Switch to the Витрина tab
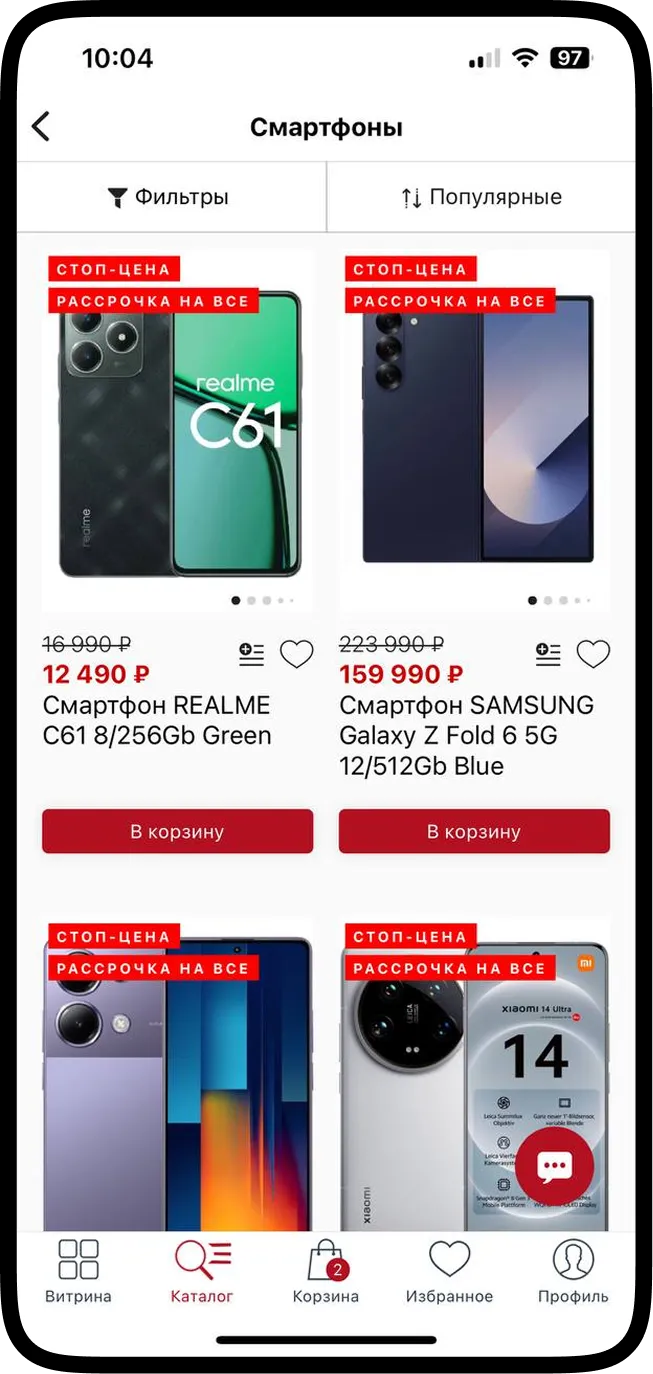 click(78, 1271)
